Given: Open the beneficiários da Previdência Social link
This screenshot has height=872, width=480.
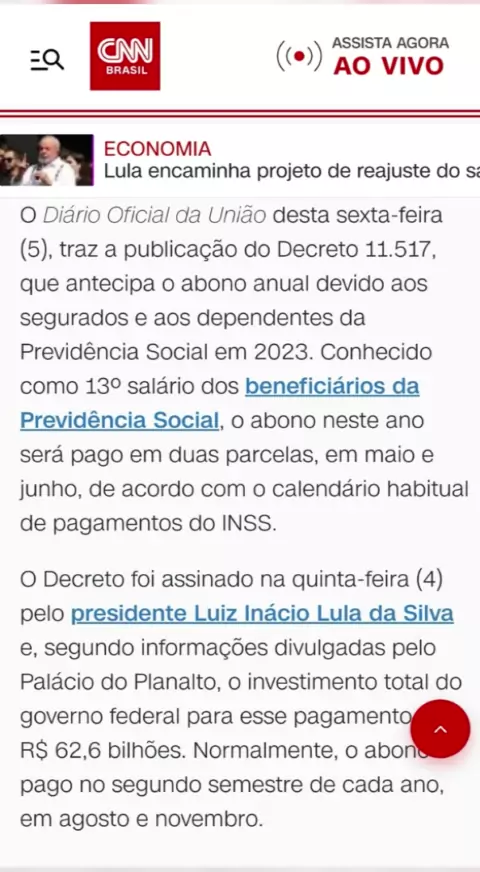Looking at the screenshot, I should click(x=219, y=403).
